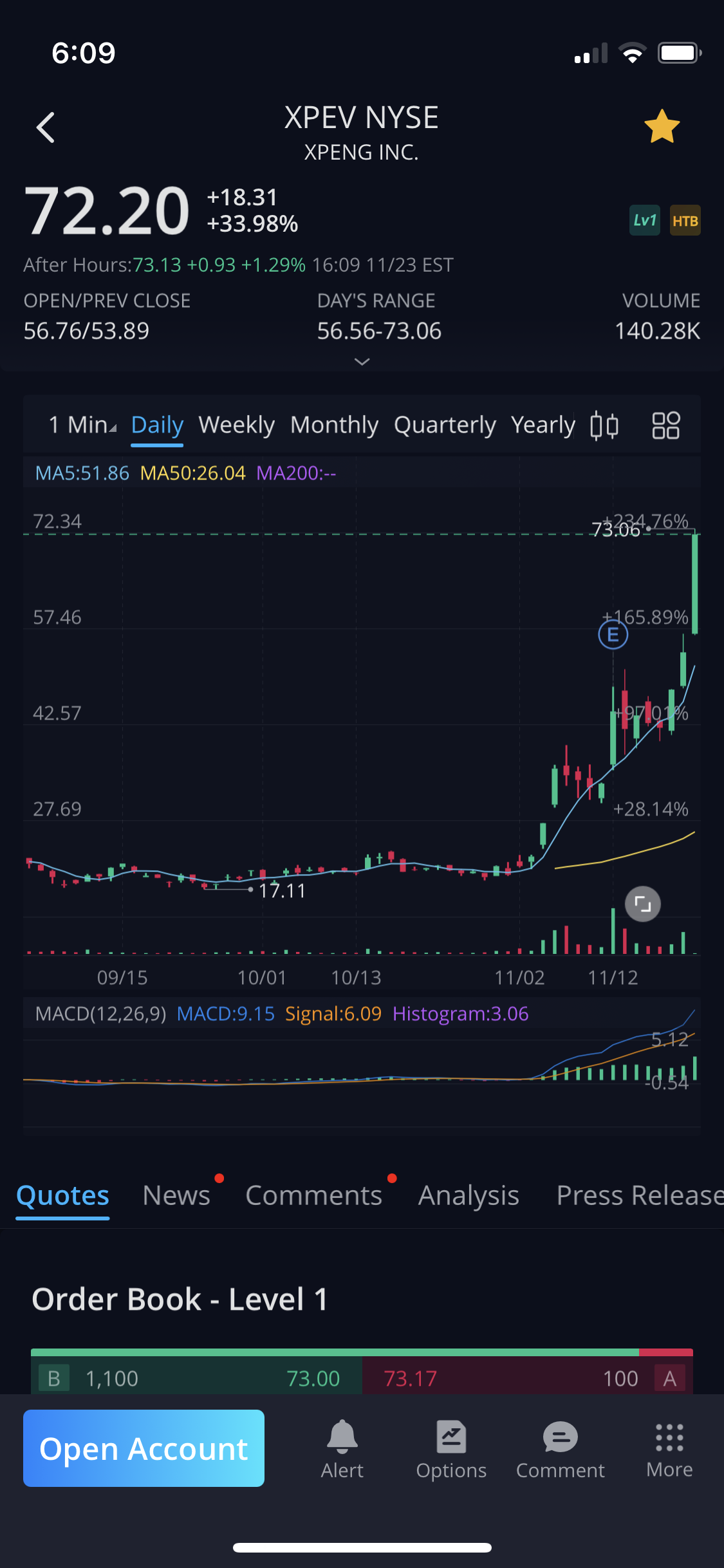Tap the Open Account button
This screenshot has width=724, height=1568.
coord(144,1448)
